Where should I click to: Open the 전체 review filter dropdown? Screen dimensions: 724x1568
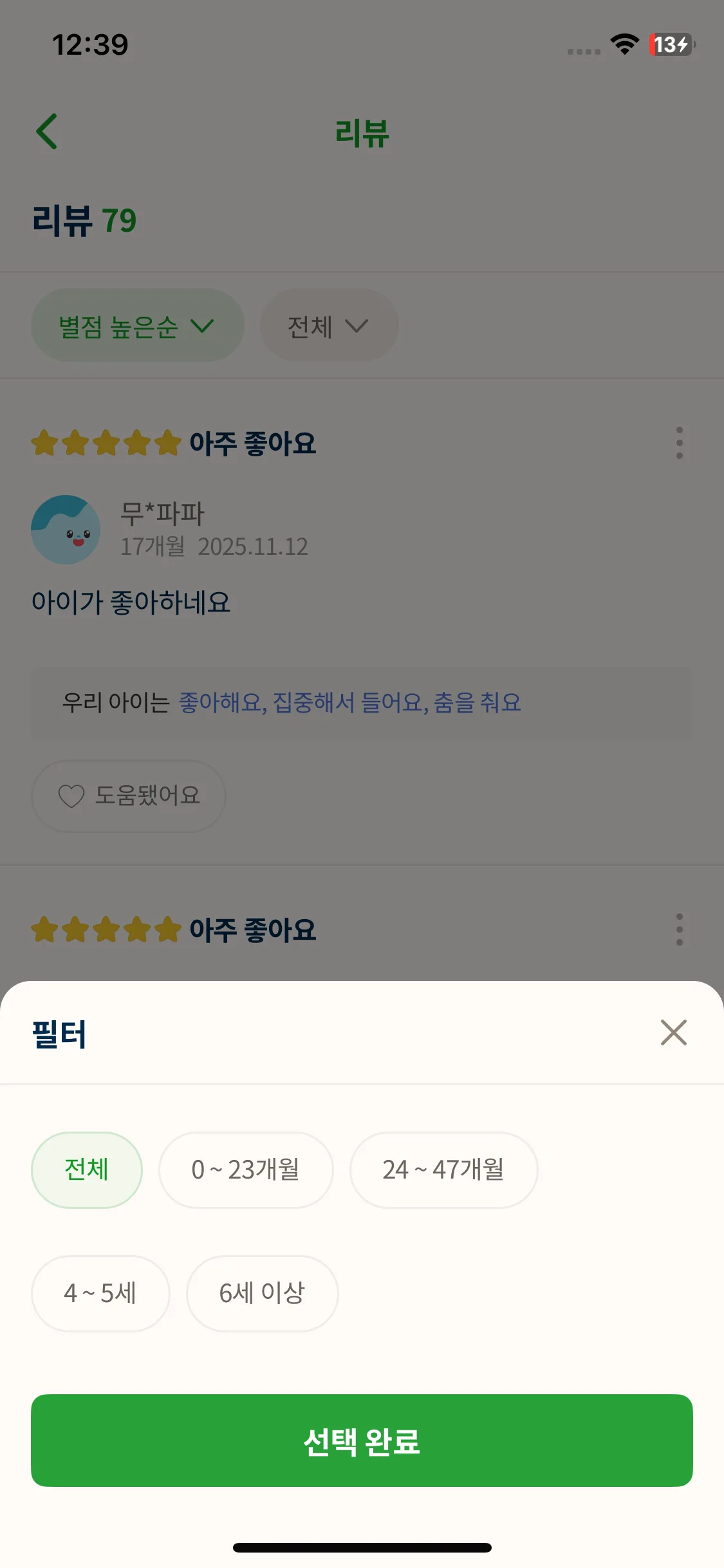coord(329,325)
